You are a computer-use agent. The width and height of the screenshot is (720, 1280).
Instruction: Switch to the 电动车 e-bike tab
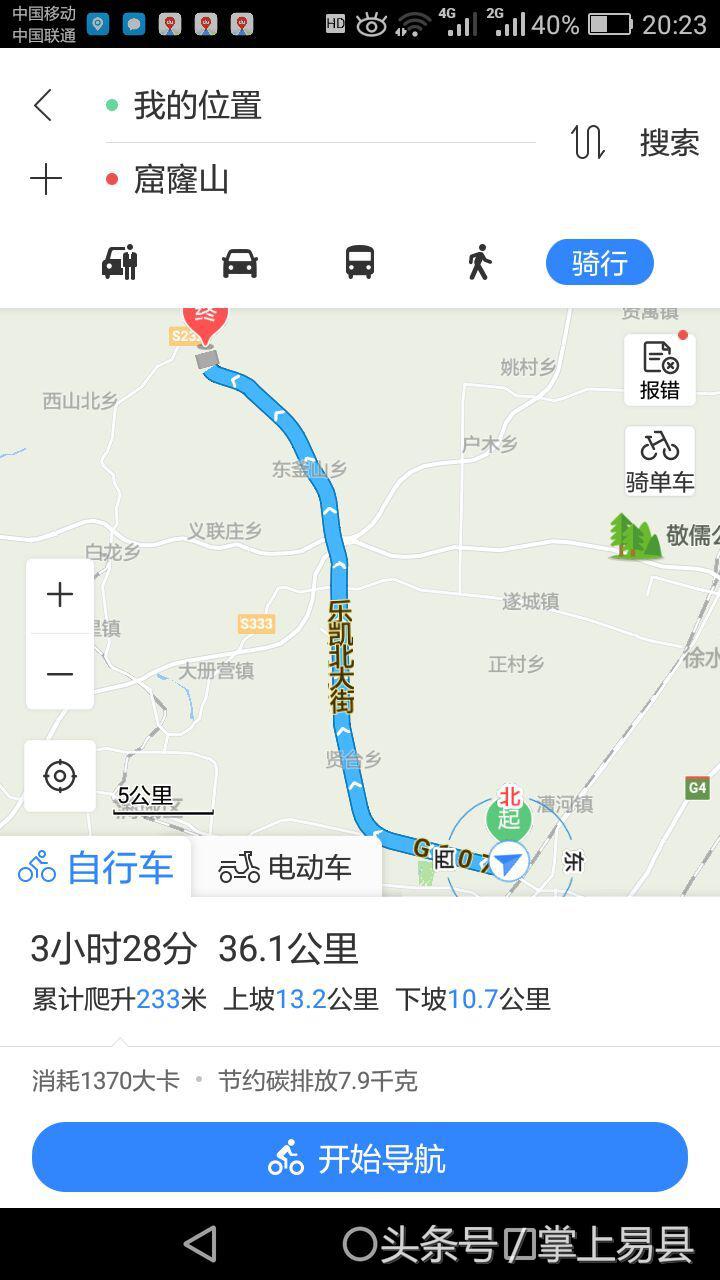coord(287,869)
